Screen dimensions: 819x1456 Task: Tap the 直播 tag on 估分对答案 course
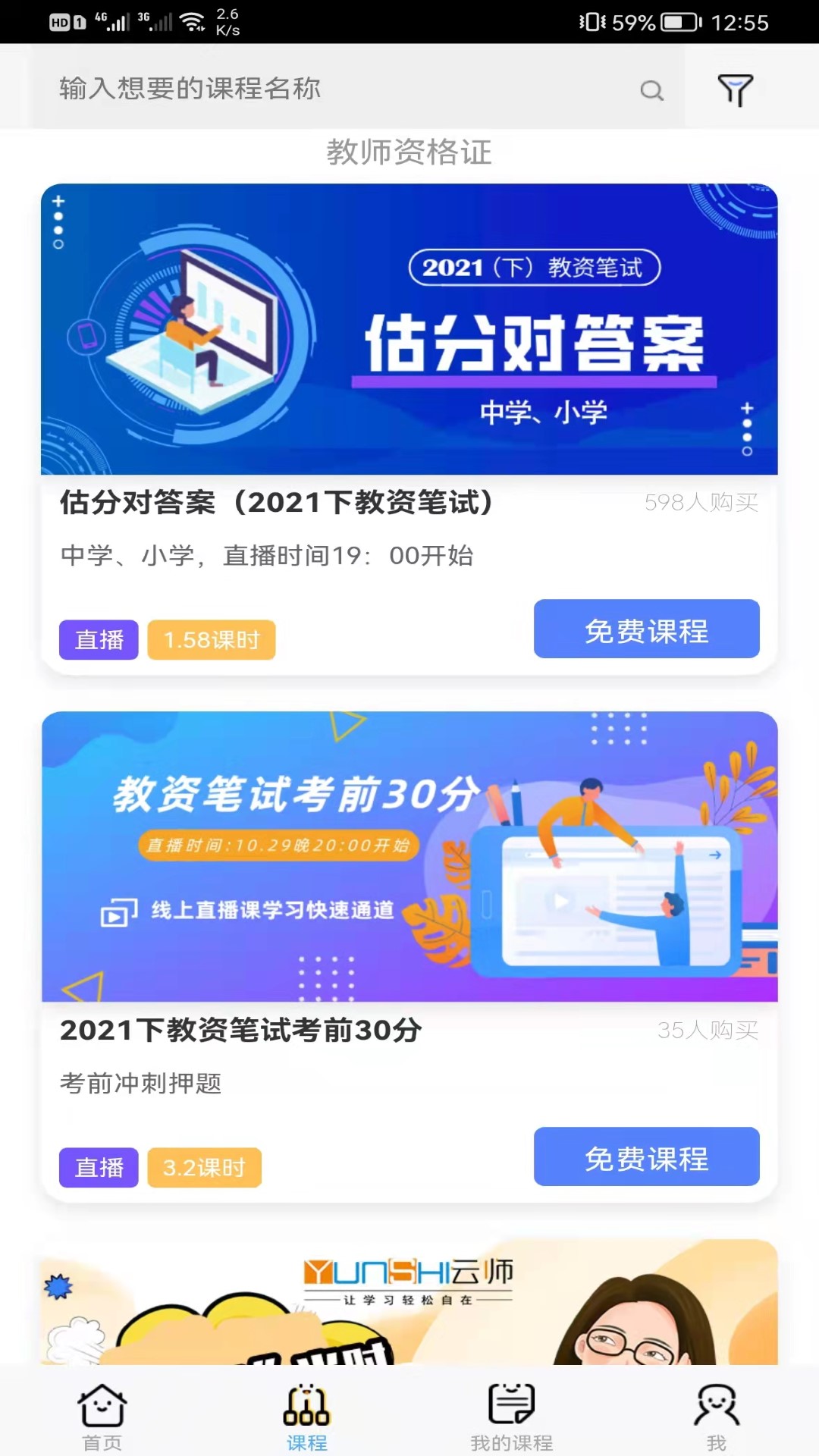click(x=98, y=640)
